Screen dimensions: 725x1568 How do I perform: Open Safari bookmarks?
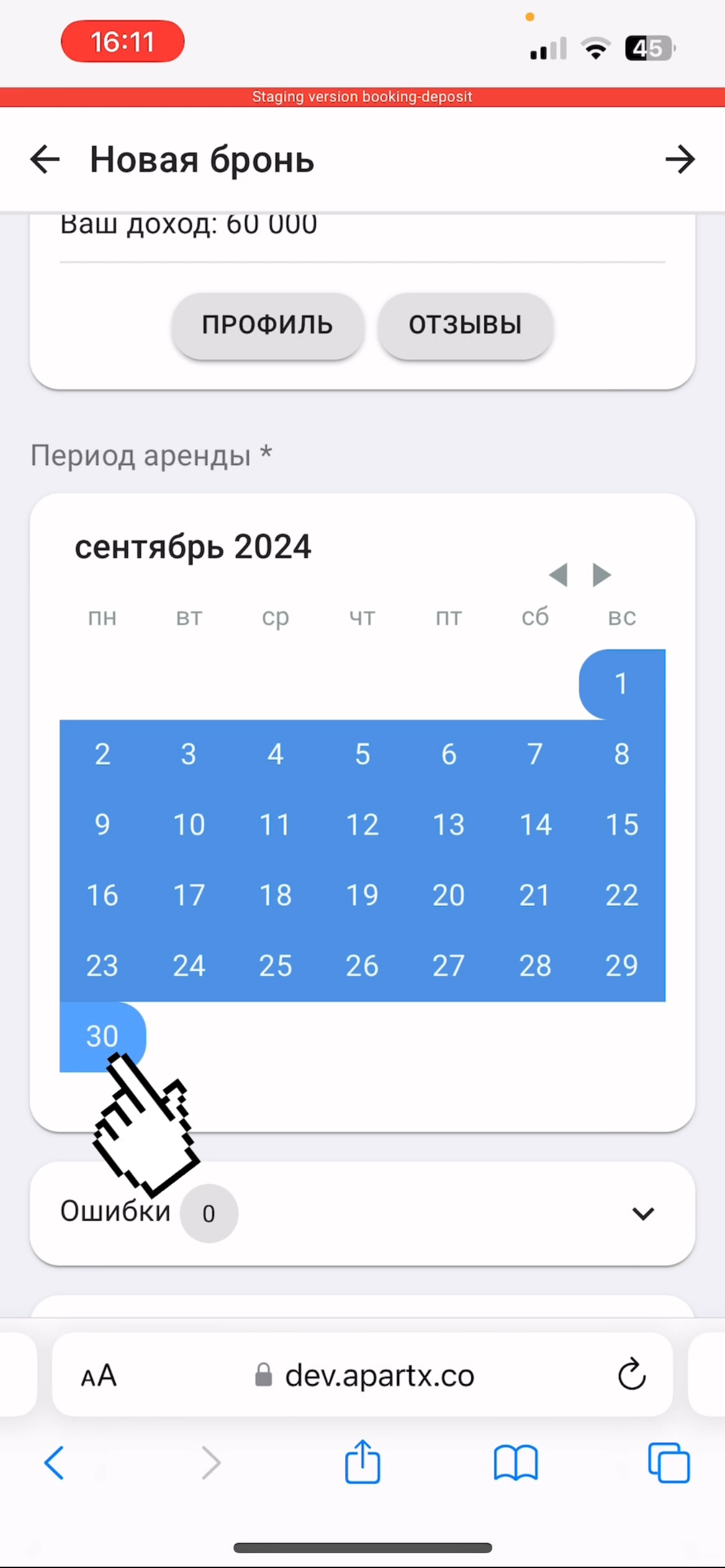tap(516, 1463)
